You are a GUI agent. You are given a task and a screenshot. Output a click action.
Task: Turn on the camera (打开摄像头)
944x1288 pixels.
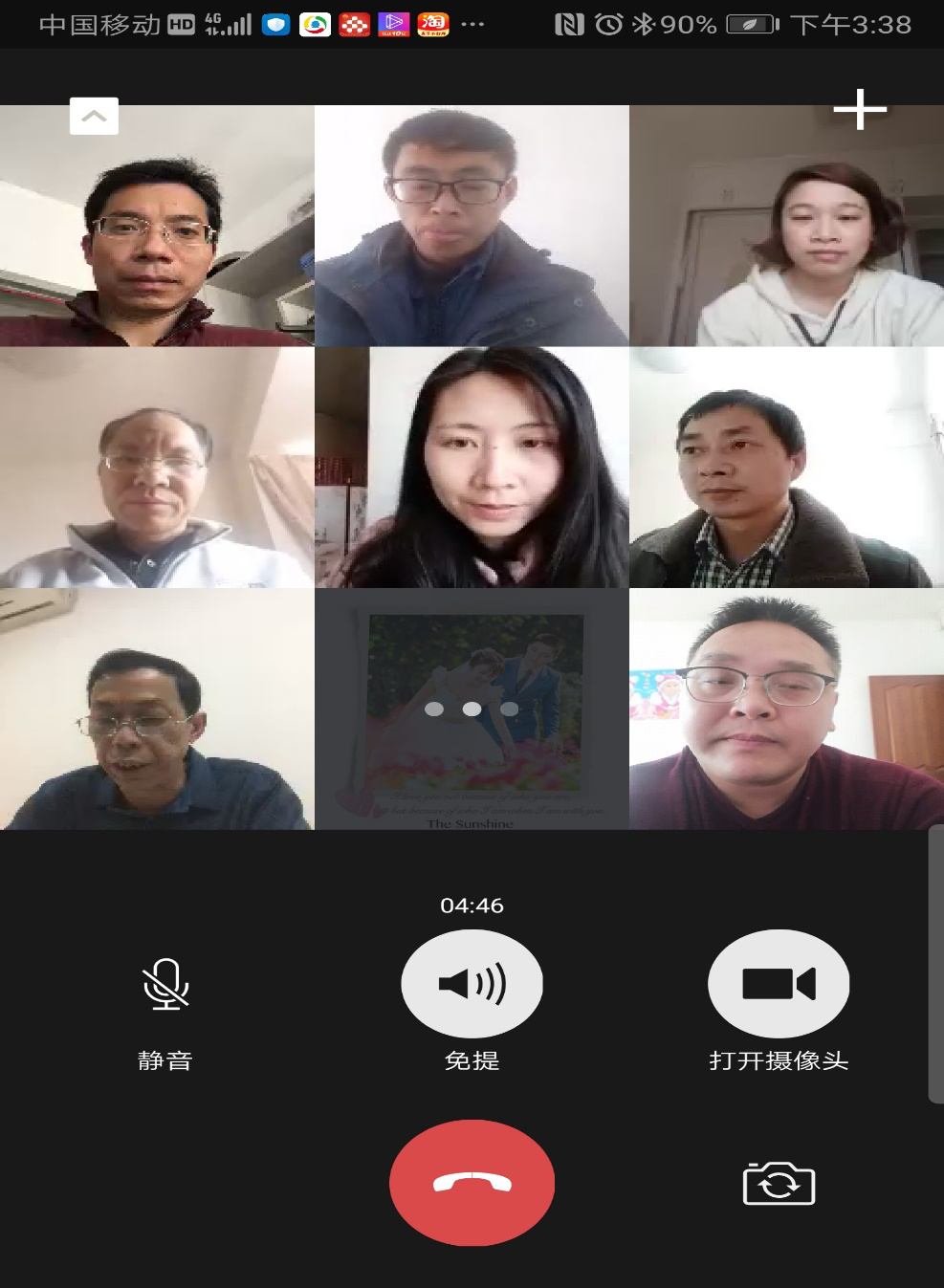[x=779, y=984]
